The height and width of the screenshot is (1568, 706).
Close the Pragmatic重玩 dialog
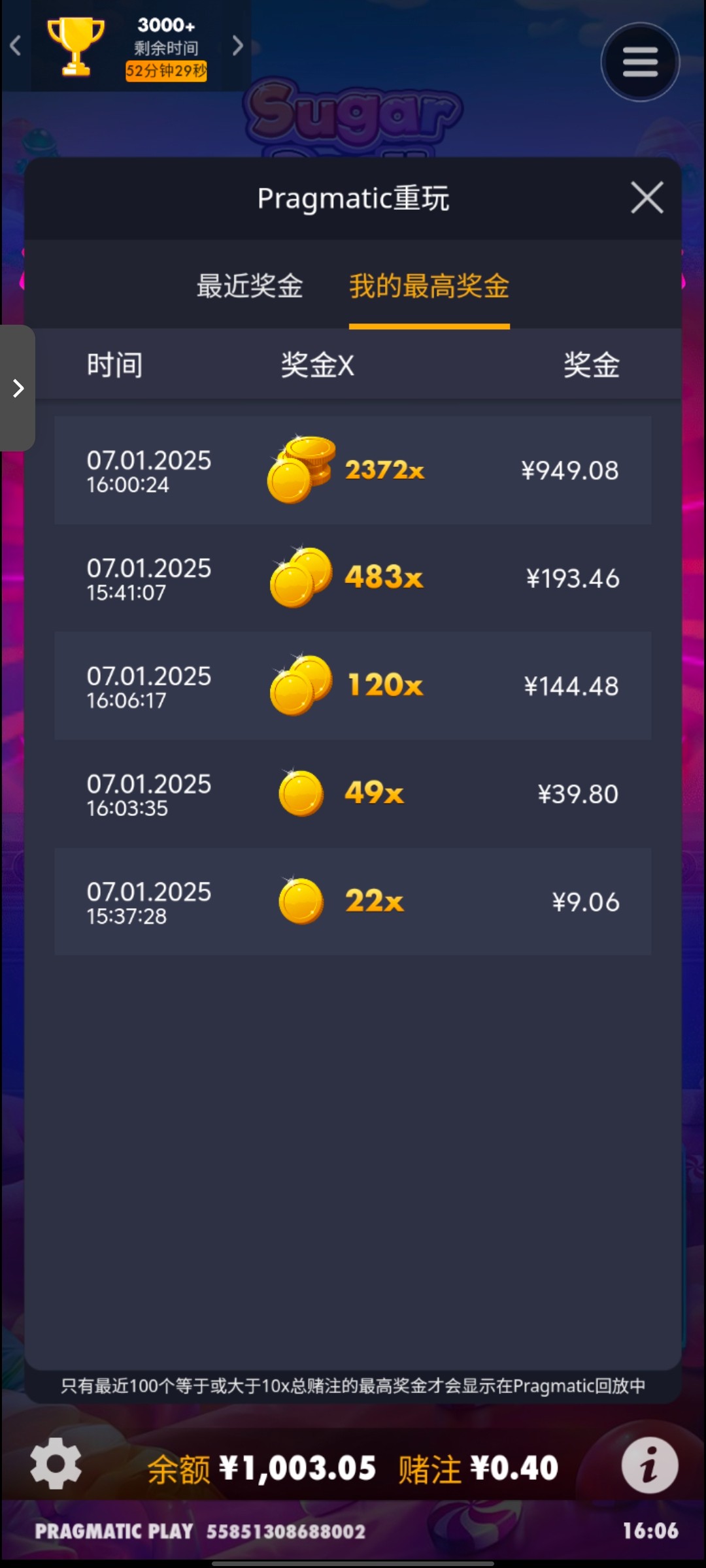(647, 197)
